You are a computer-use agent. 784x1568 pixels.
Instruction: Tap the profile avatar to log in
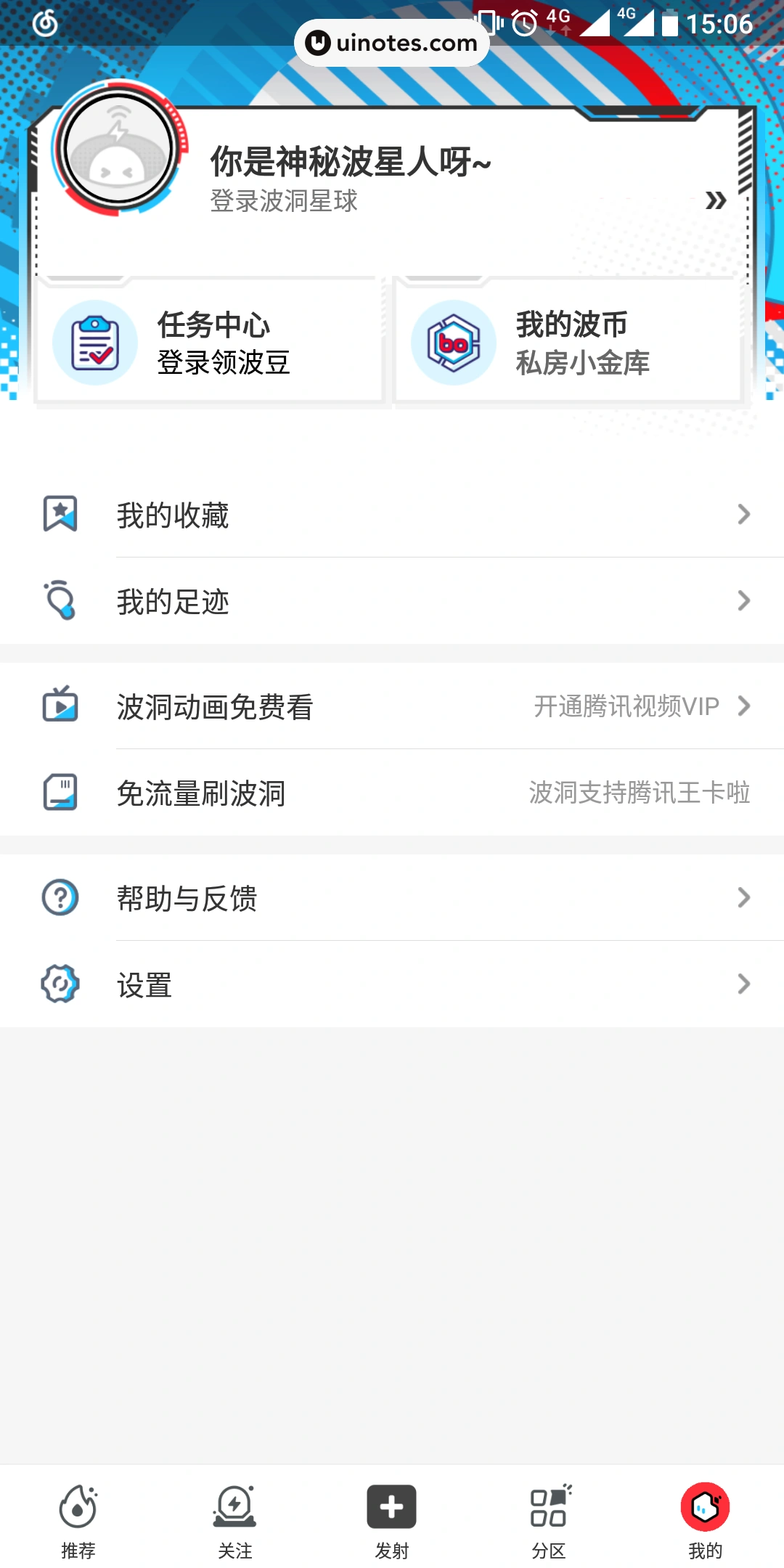pos(118,150)
